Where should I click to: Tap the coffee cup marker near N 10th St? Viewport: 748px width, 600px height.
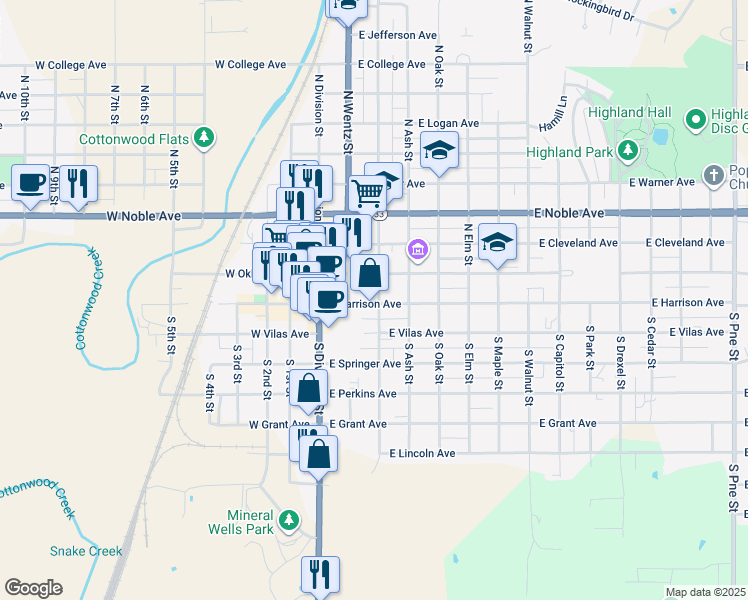point(30,183)
